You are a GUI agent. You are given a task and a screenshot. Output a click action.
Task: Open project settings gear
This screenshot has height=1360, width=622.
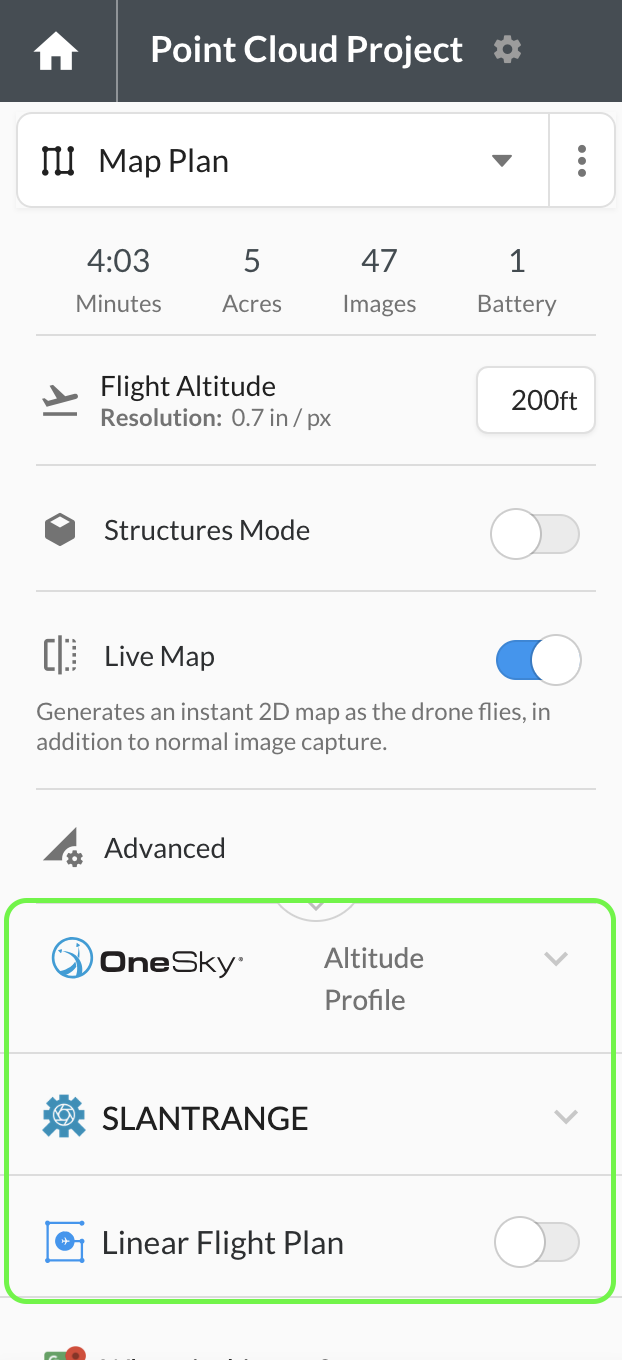pos(508,50)
